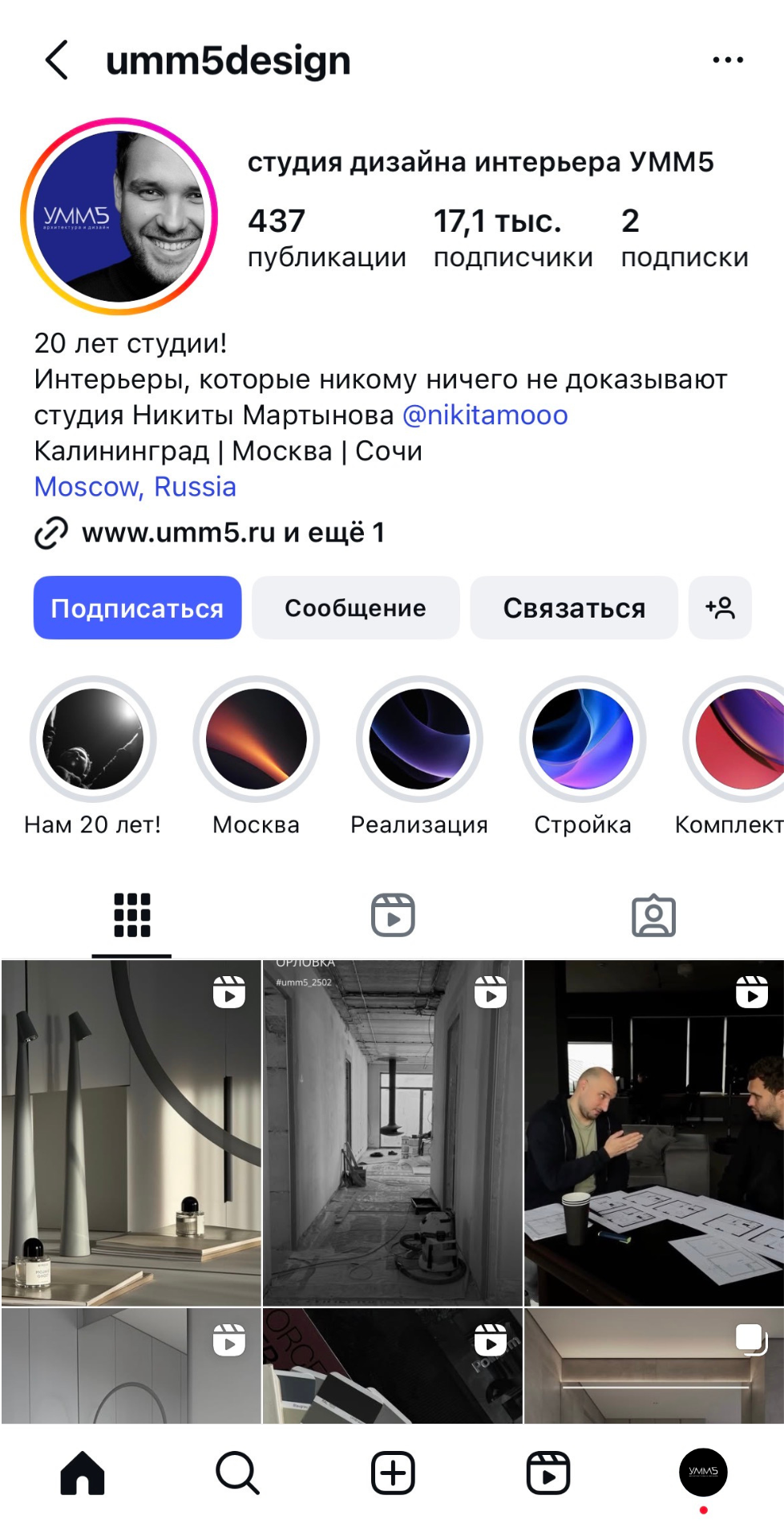Switch to the tagged posts tab
Image resolution: width=784 pixels, height=1540 pixels.
click(653, 915)
